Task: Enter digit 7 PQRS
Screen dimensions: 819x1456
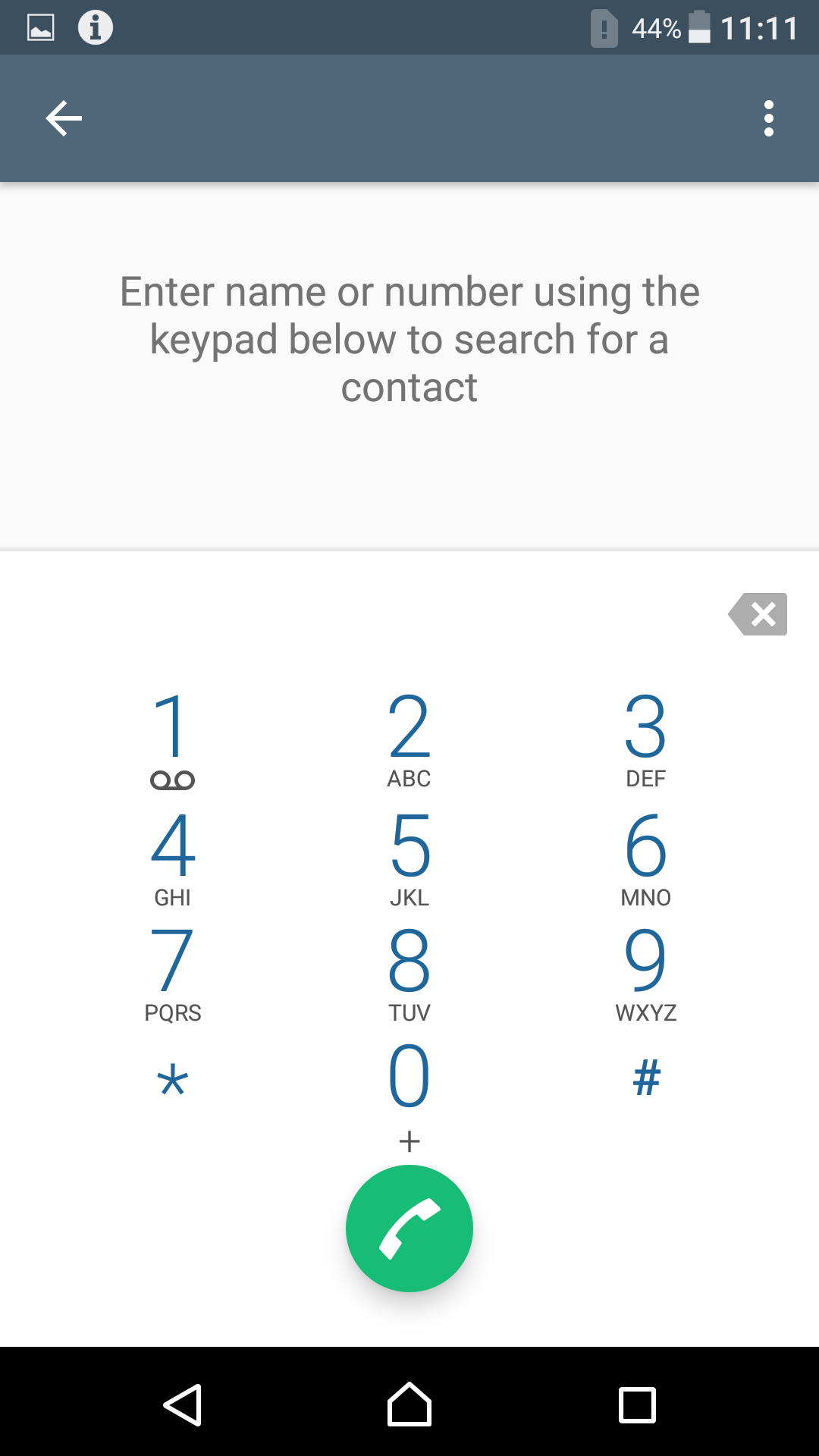Action: [173, 974]
